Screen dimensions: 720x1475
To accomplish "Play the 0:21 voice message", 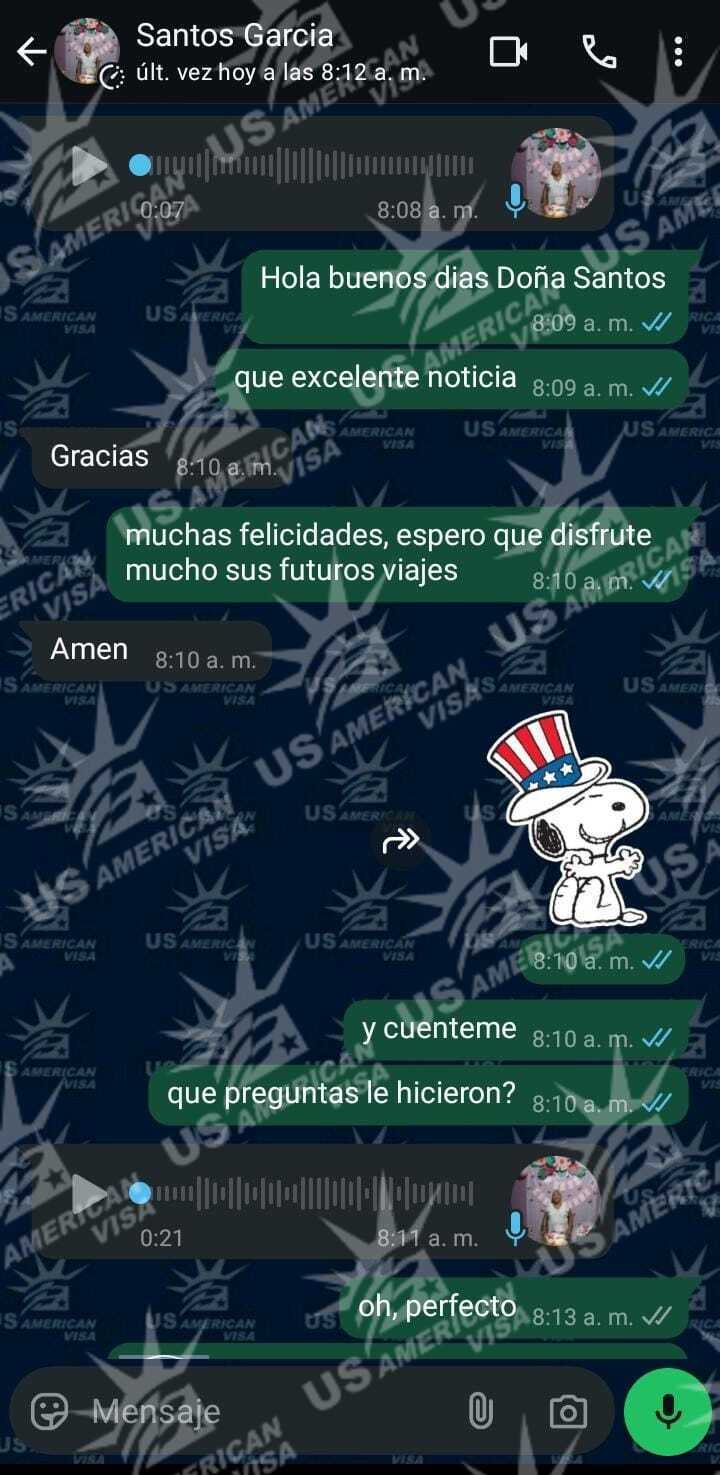I will [89, 1193].
